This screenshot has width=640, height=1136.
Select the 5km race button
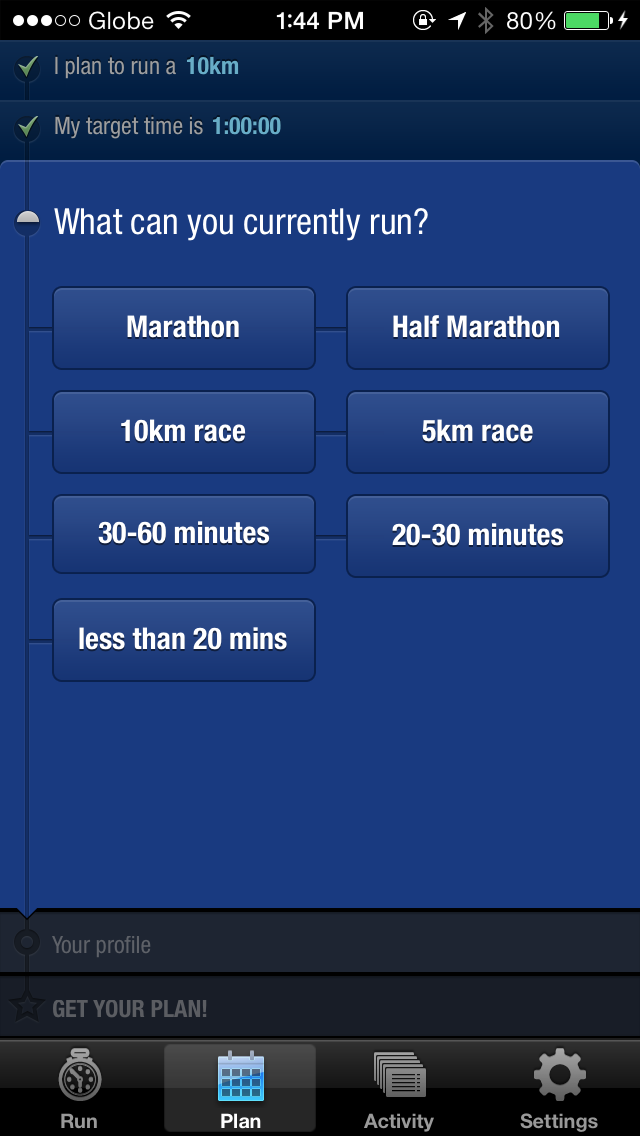point(477,432)
